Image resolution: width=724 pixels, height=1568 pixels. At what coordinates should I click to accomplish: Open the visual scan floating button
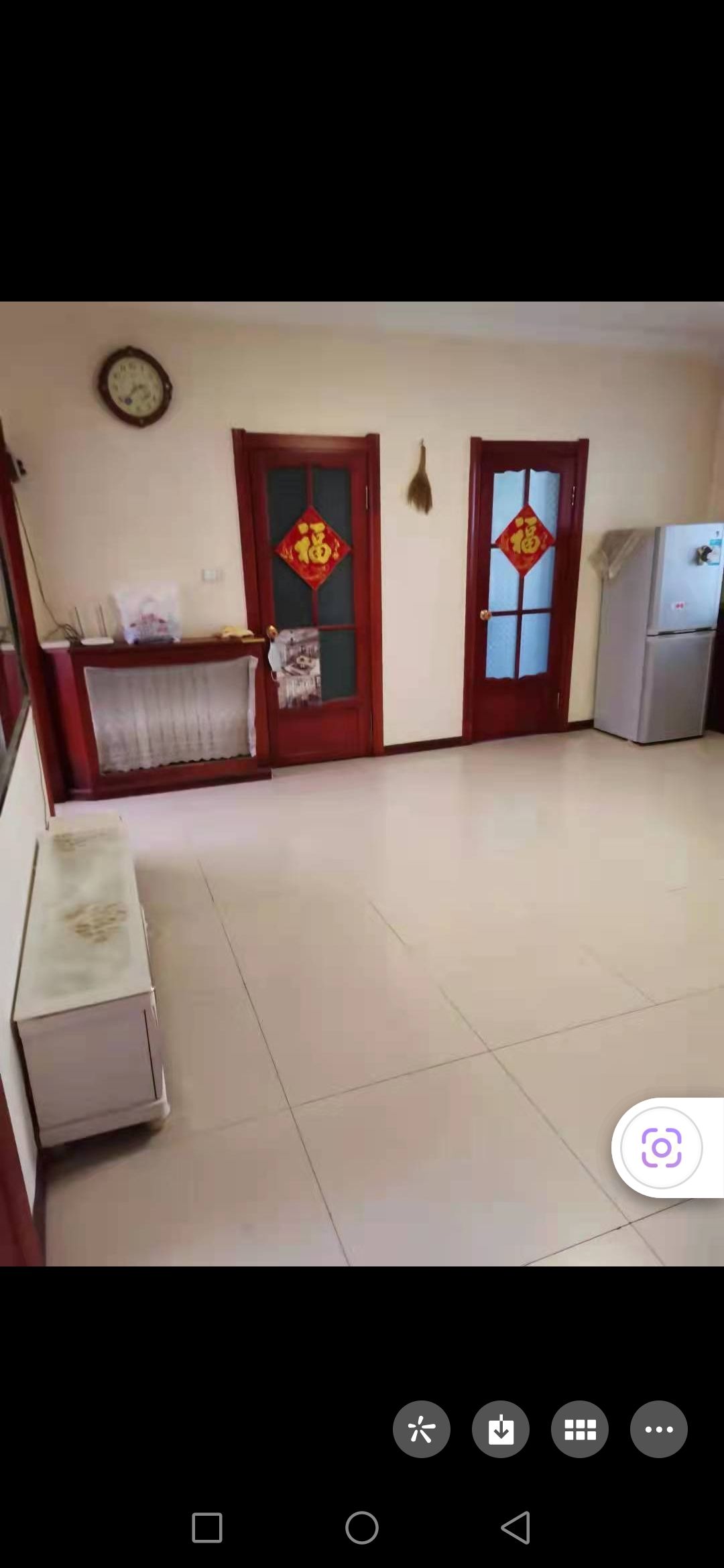(662, 1148)
